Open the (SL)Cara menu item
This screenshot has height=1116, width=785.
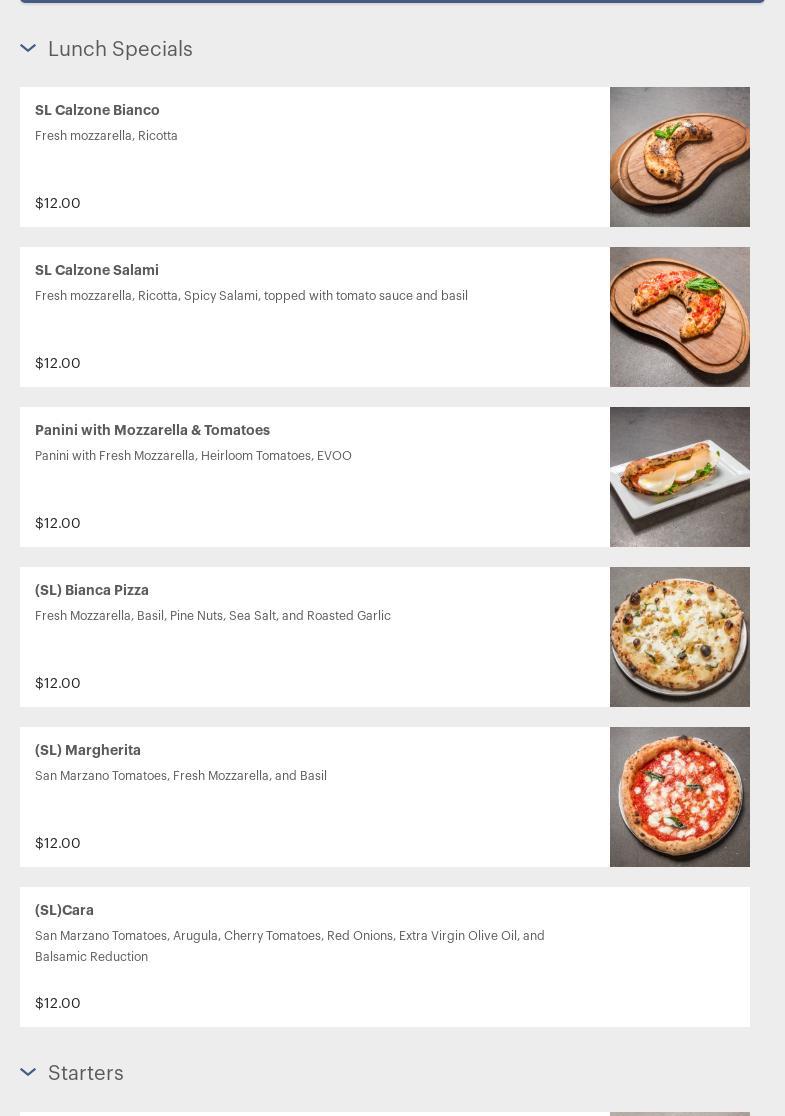64,910
